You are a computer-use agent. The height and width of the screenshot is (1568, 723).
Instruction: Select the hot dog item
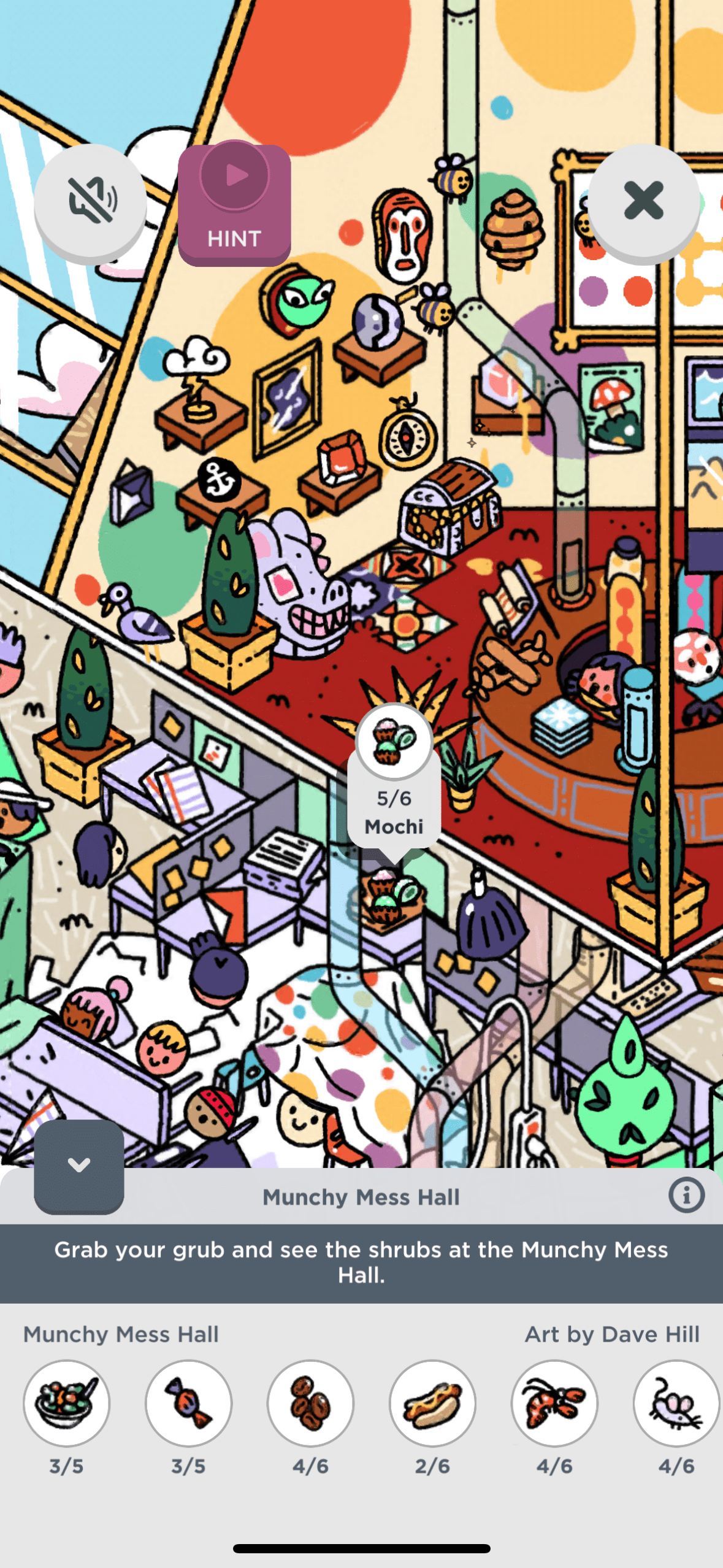[x=432, y=1402]
